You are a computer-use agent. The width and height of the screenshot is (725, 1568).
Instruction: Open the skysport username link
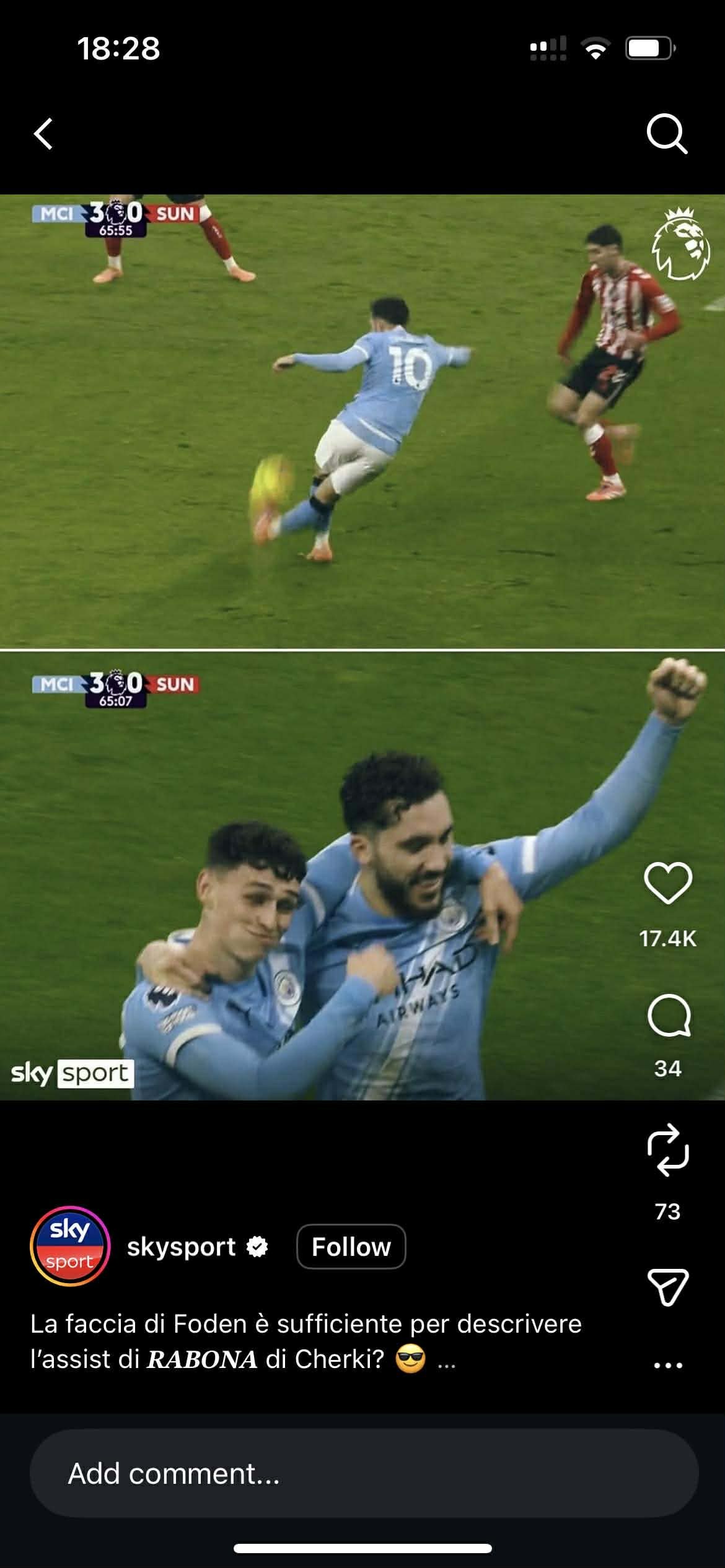181,1247
